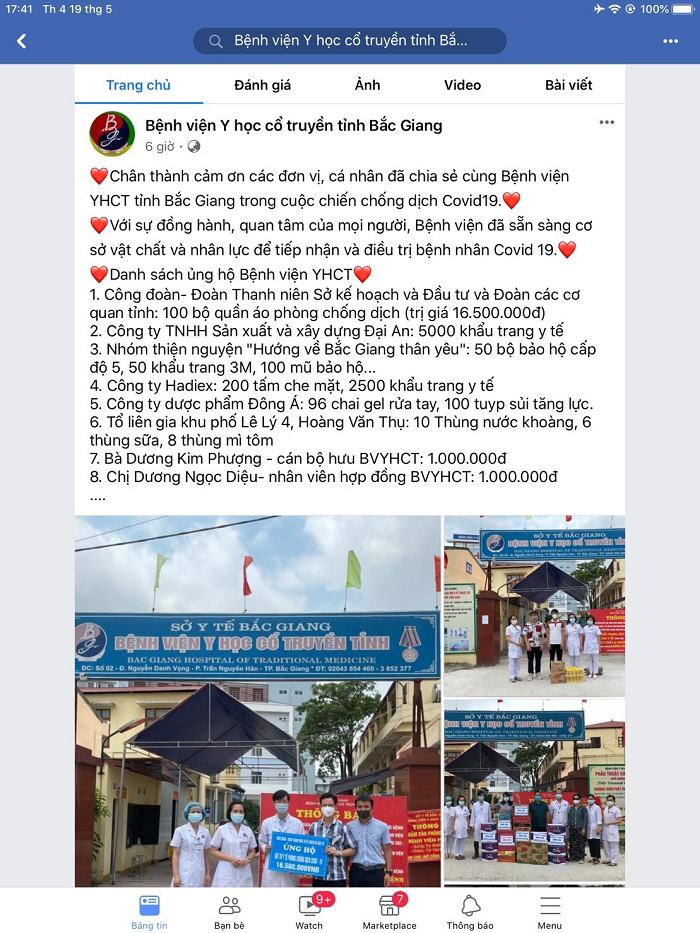
Task: Switch to the Trang chủ tab
Action: coord(138,85)
